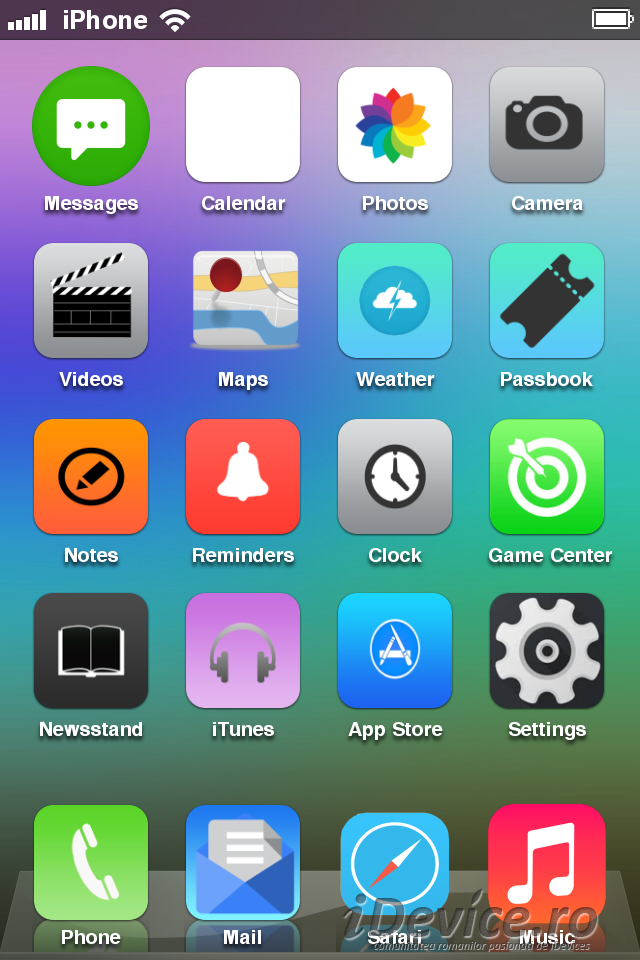The height and width of the screenshot is (960, 640).
Task: Open the Messages app
Action: 91,126
